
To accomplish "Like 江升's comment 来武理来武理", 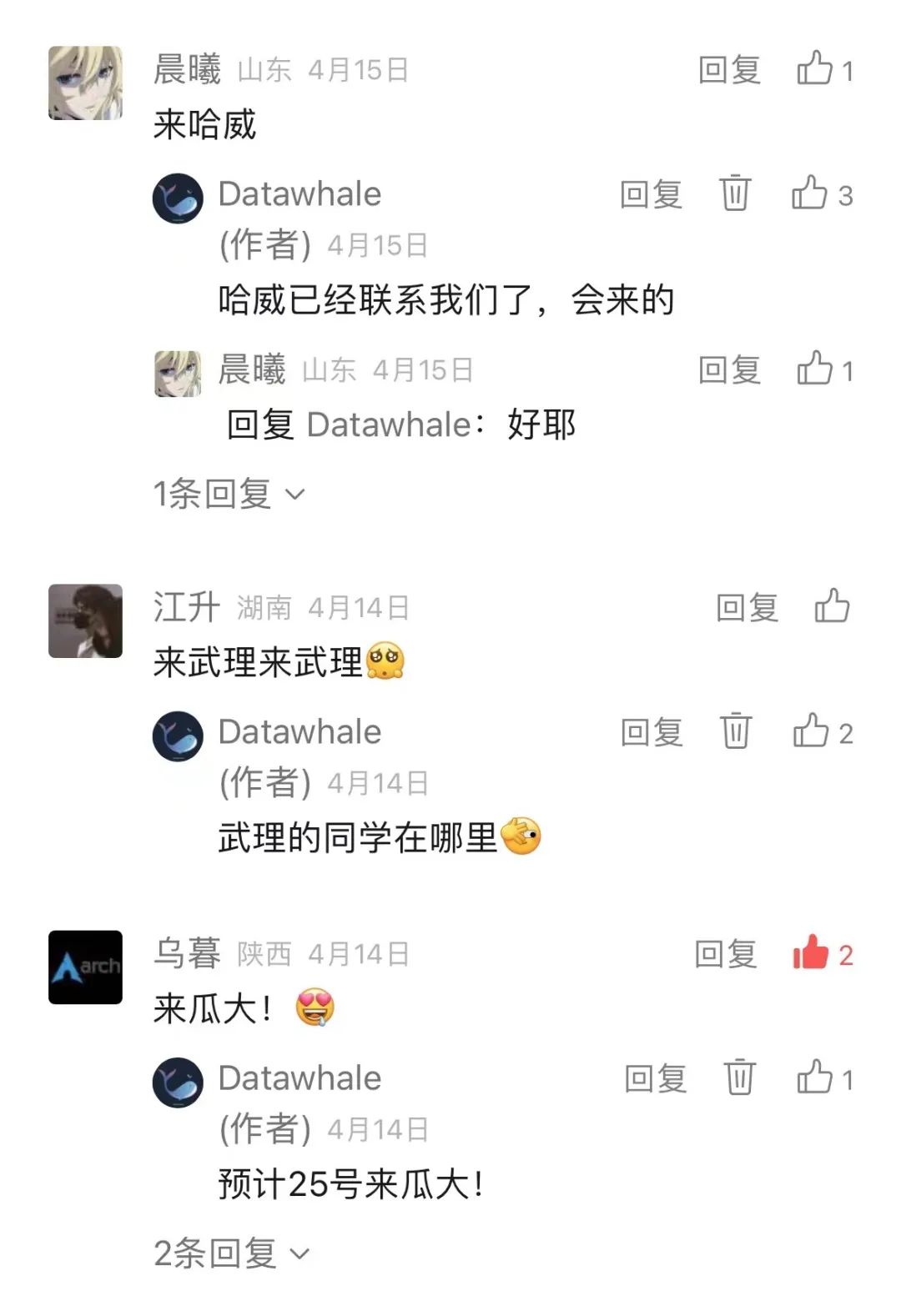I will tap(832, 606).
